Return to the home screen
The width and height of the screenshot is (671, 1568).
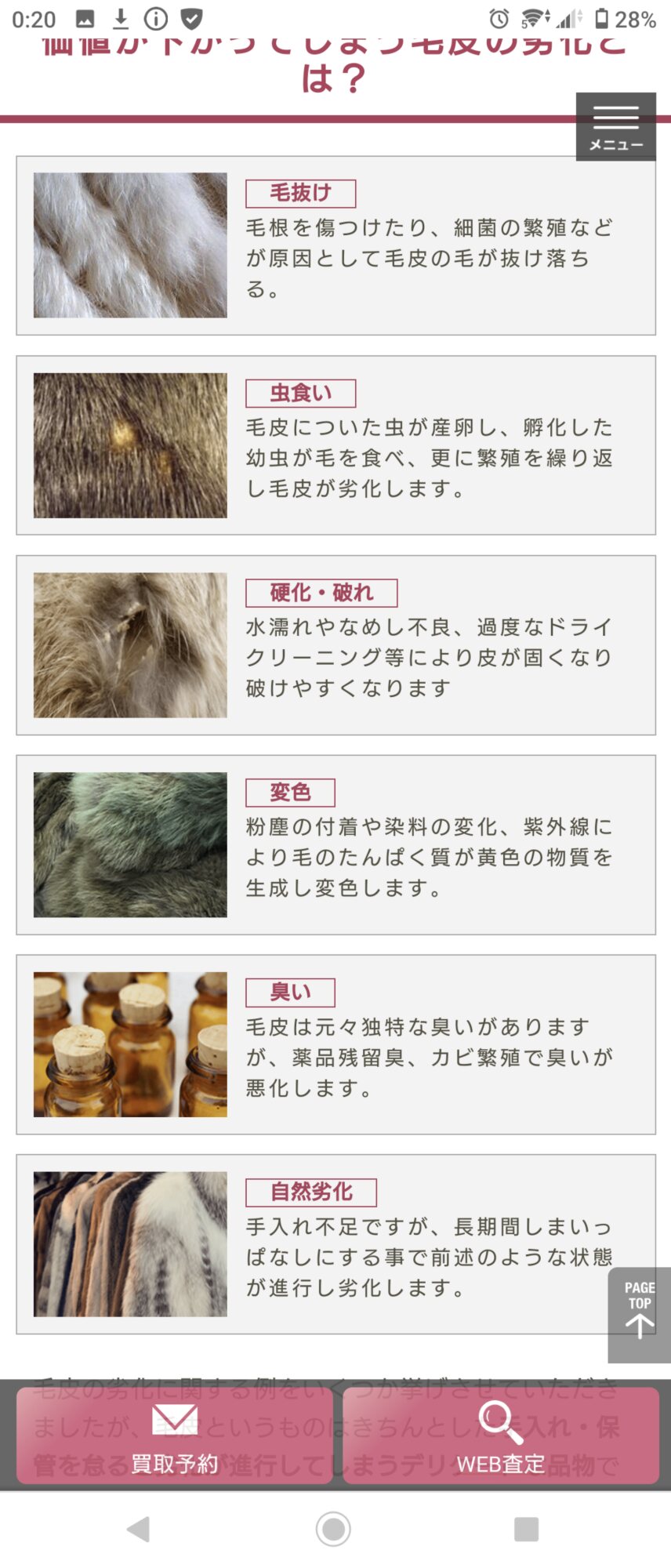[x=333, y=1528]
